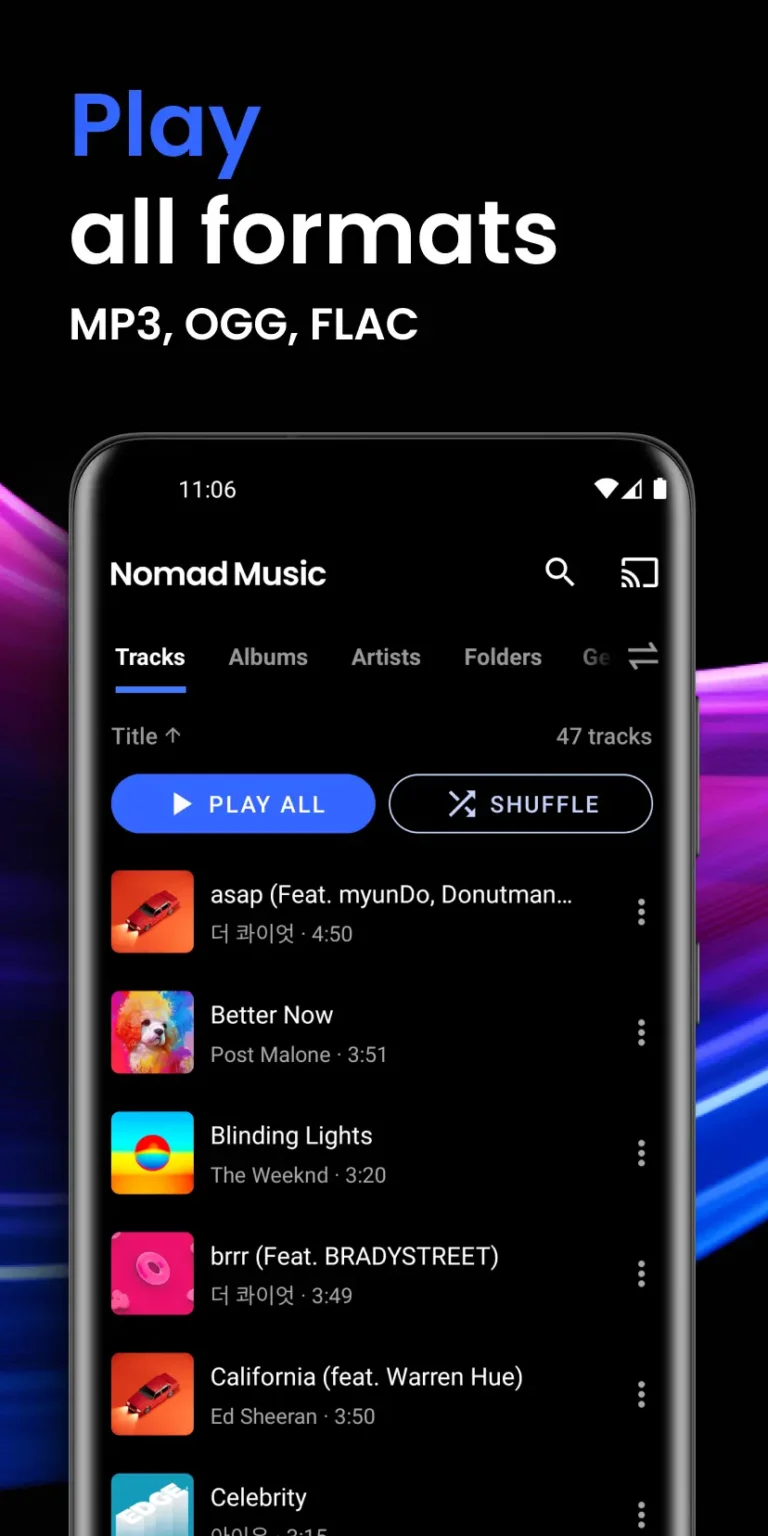The image size is (768, 1536).
Task: Click the Blinding Lights album artwork
Action: (152, 1154)
